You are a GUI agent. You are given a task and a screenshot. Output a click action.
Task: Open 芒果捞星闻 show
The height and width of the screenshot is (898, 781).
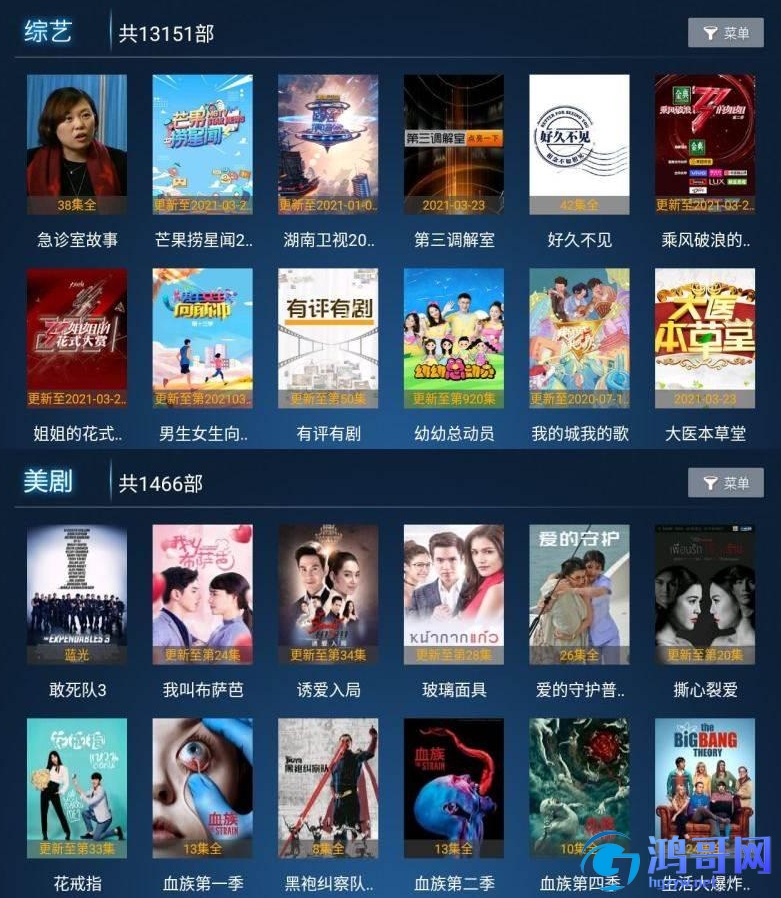(x=203, y=144)
